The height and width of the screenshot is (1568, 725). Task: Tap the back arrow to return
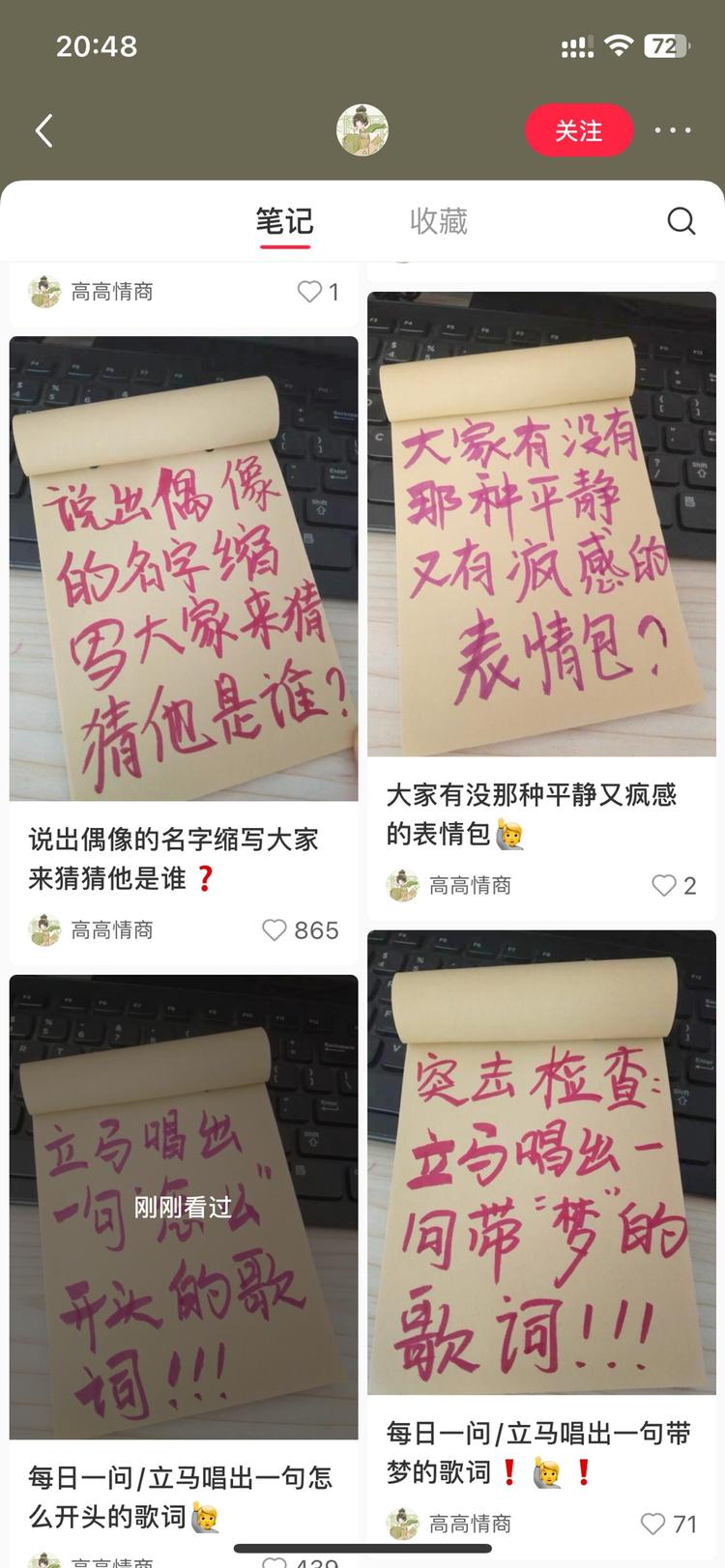click(x=43, y=130)
